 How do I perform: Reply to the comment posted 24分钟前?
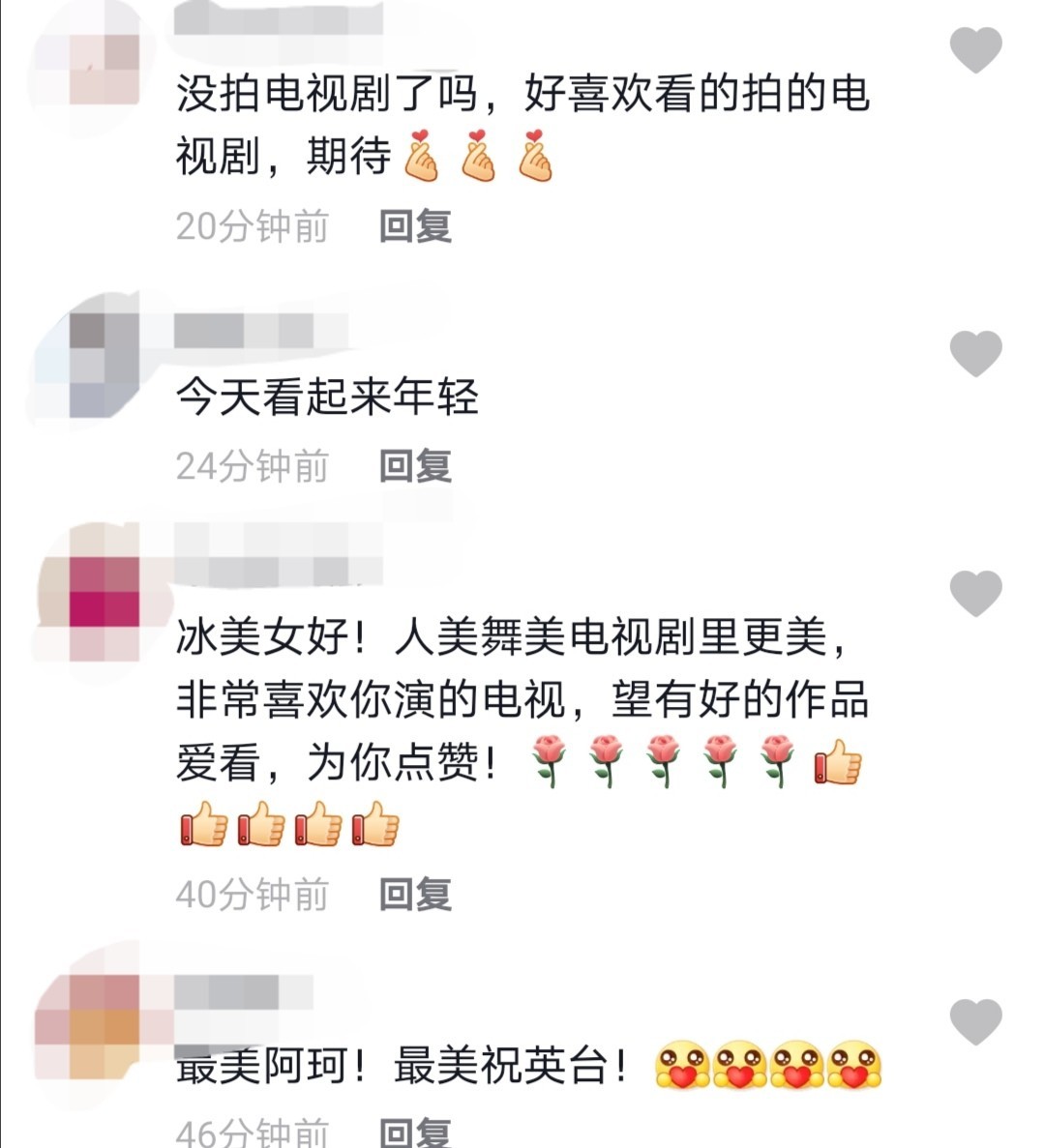415,466
